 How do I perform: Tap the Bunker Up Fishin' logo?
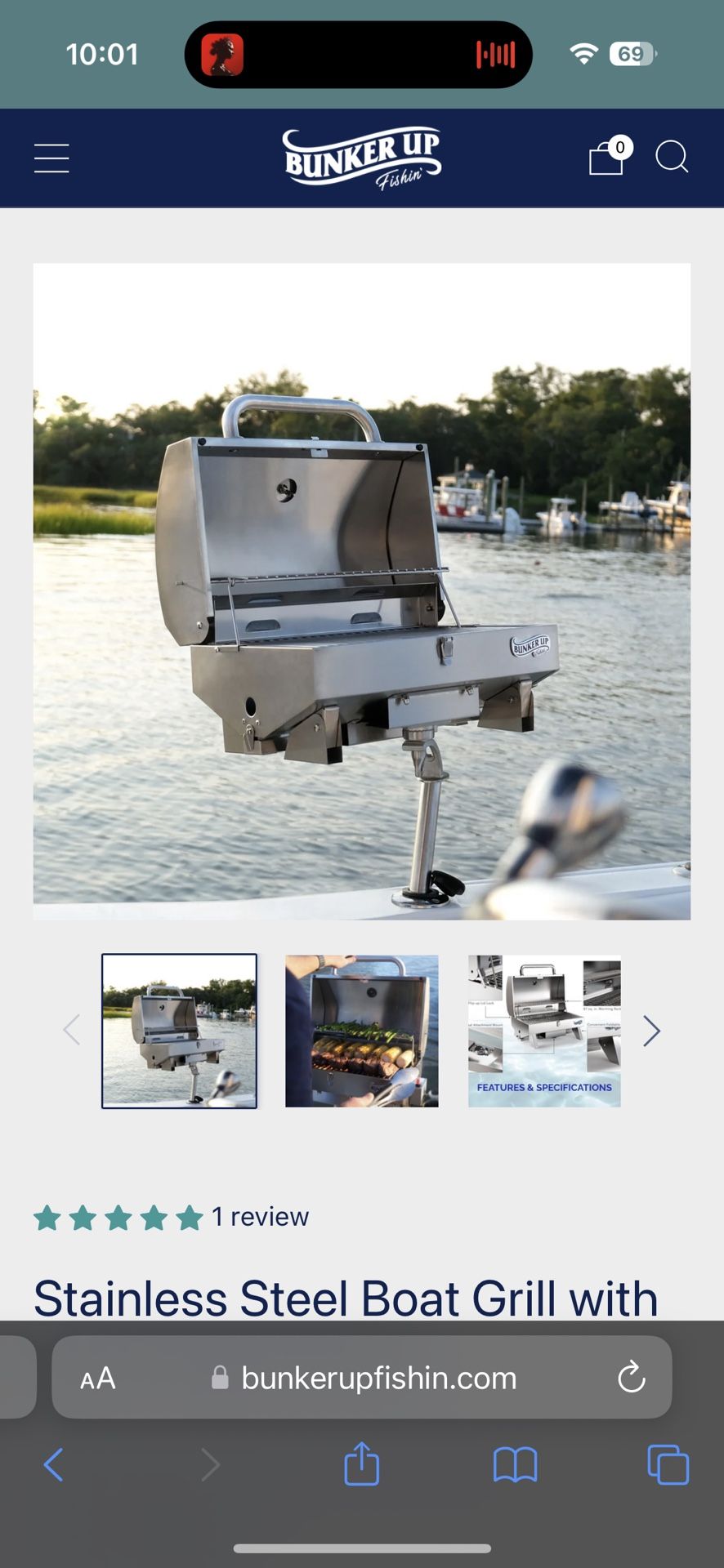click(362, 157)
